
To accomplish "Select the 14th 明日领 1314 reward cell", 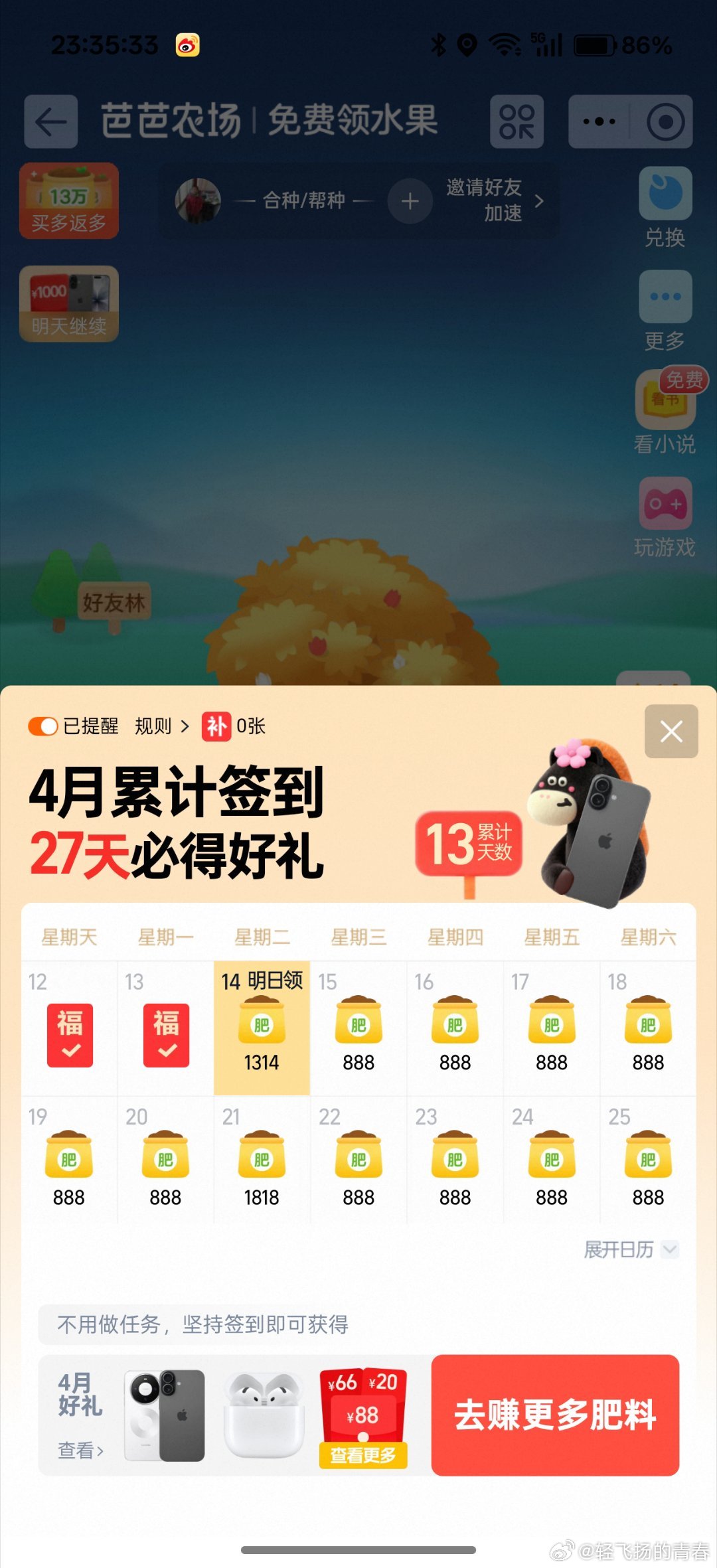I will click(x=262, y=1028).
